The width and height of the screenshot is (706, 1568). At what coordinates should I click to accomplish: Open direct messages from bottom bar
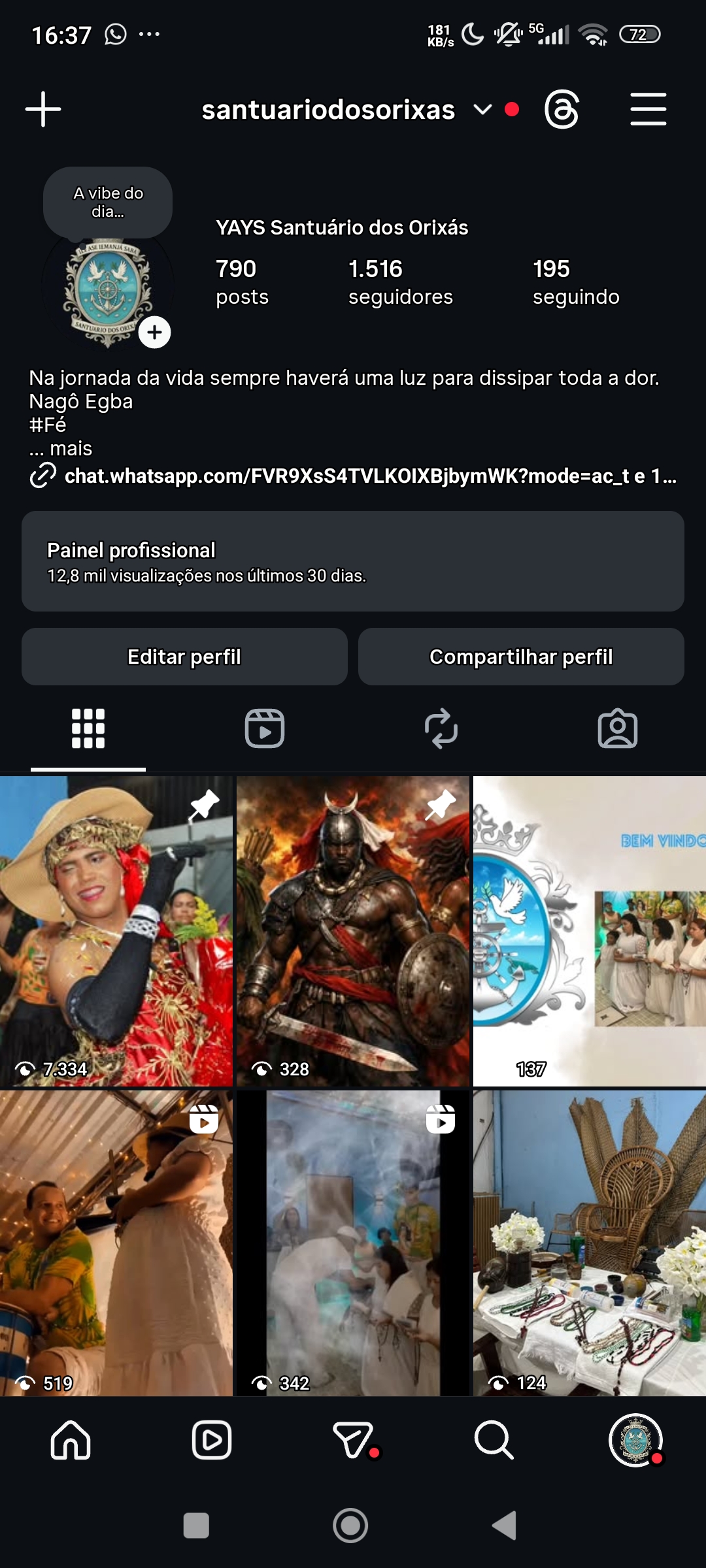click(353, 1440)
